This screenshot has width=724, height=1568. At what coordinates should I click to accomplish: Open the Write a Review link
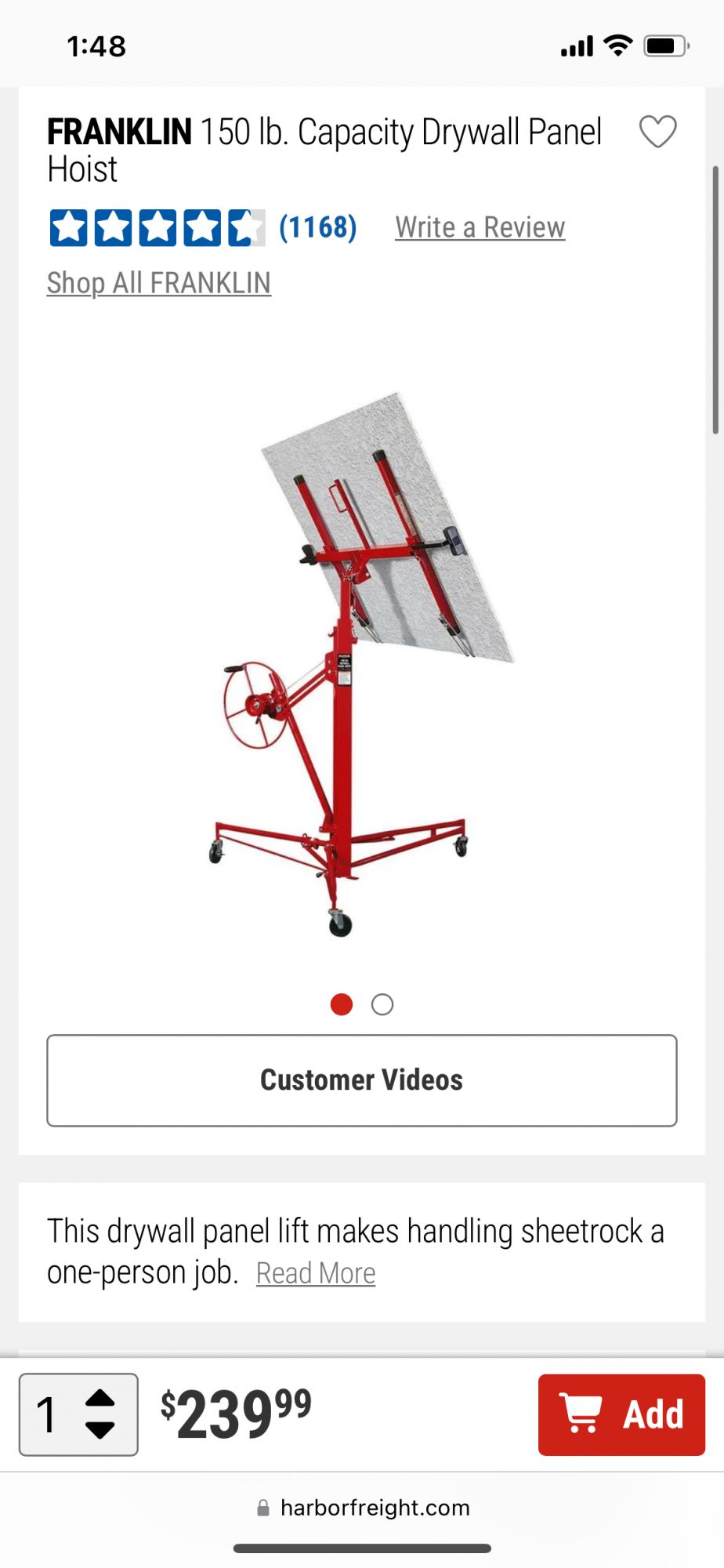pyautogui.click(x=480, y=227)
